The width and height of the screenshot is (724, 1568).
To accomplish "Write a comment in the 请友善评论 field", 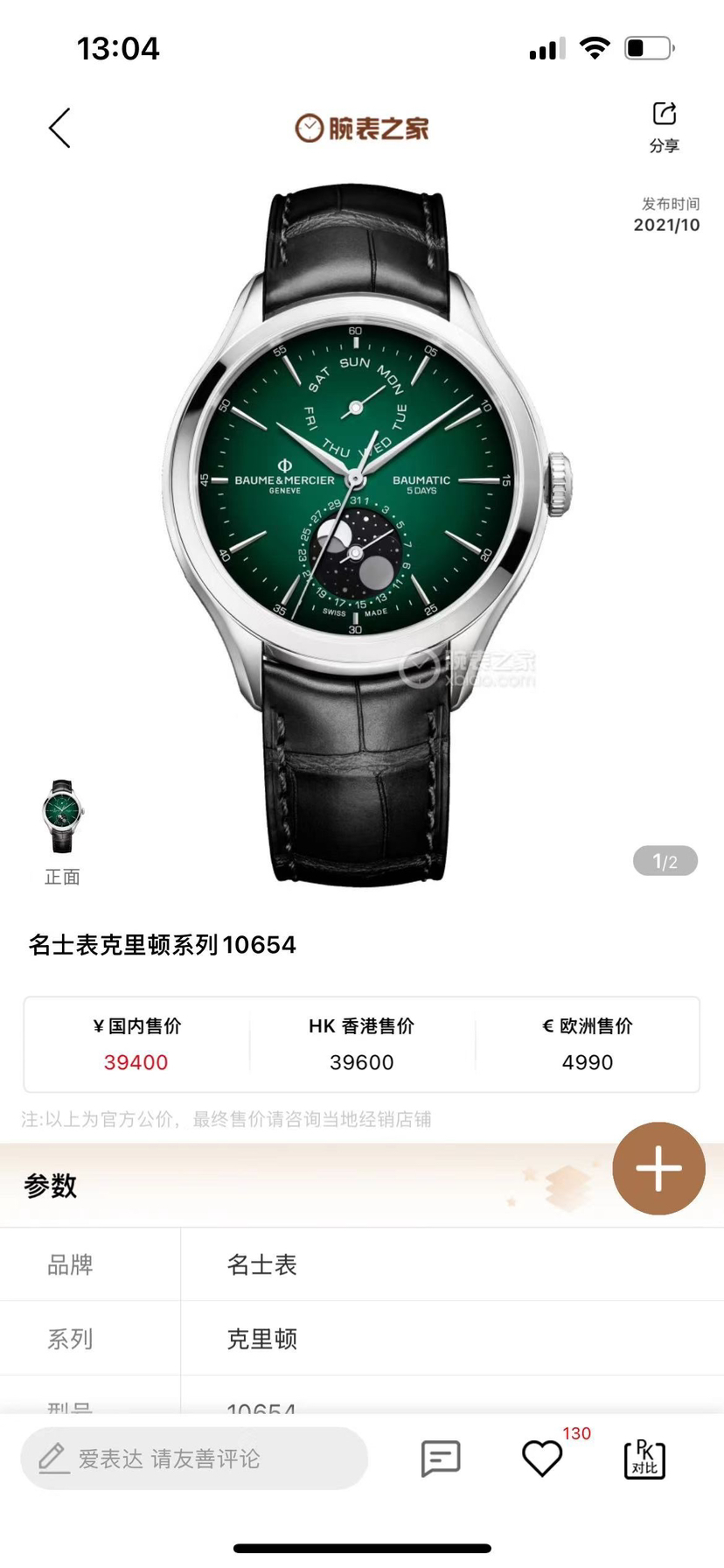I will coord(194,1459).
